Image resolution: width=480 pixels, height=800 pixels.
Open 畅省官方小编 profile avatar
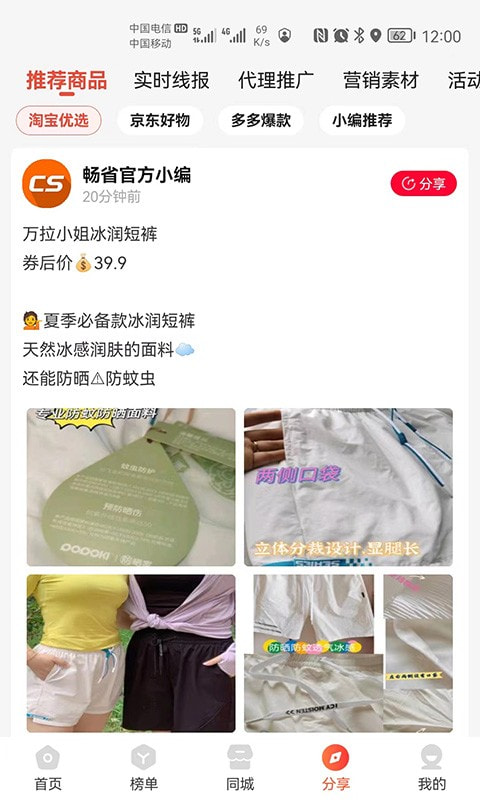46,184
